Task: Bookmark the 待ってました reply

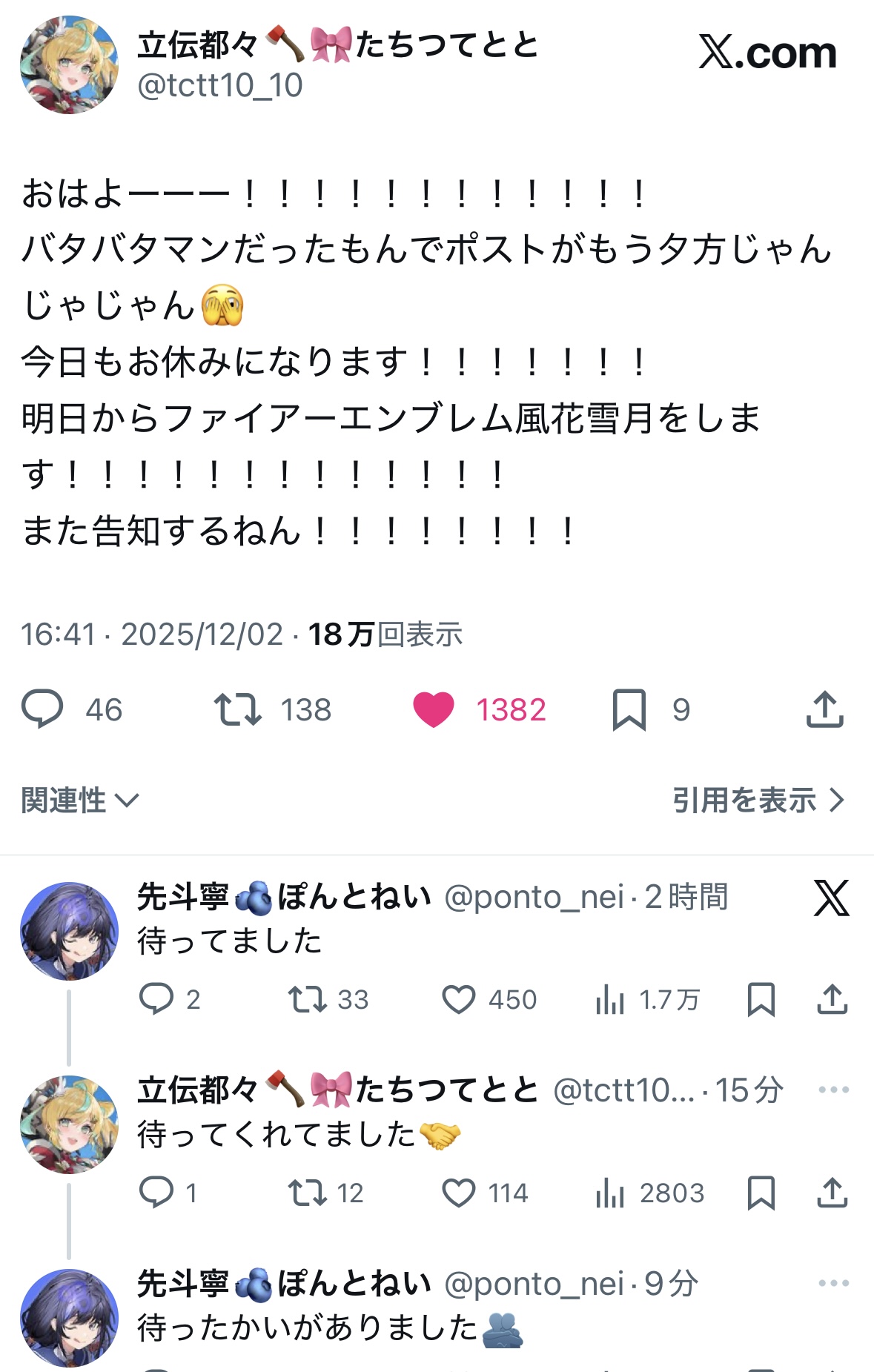Action: tap(761, 999)
